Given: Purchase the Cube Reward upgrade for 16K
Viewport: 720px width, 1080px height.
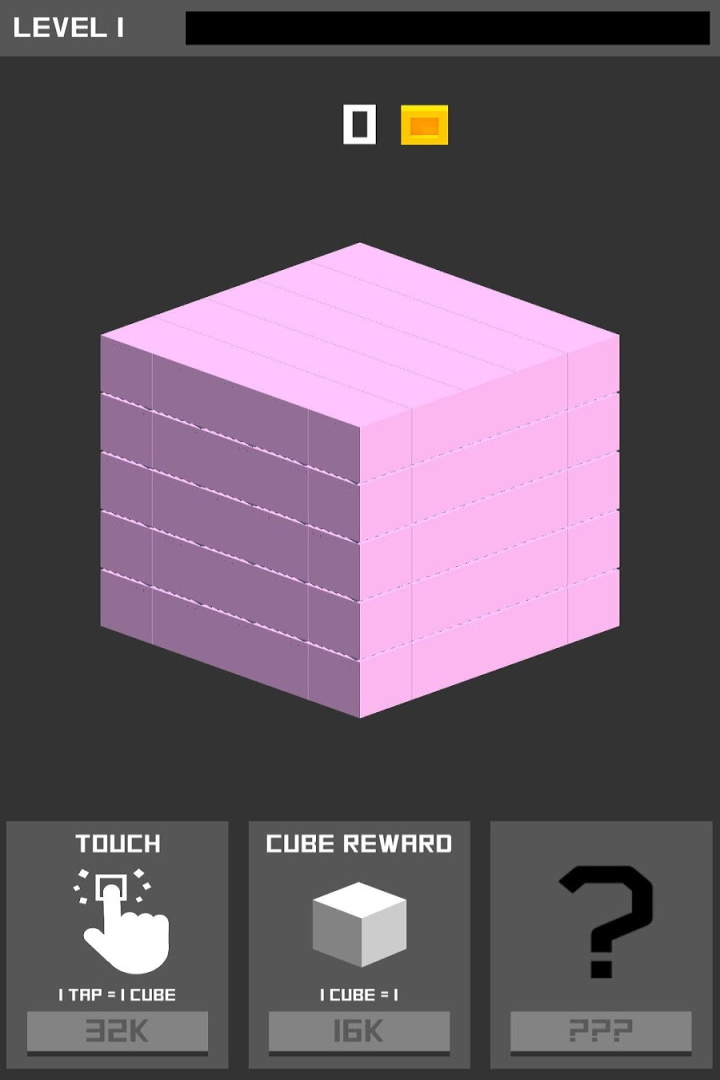Looking at the screenshot, I should coord(359,1031).
